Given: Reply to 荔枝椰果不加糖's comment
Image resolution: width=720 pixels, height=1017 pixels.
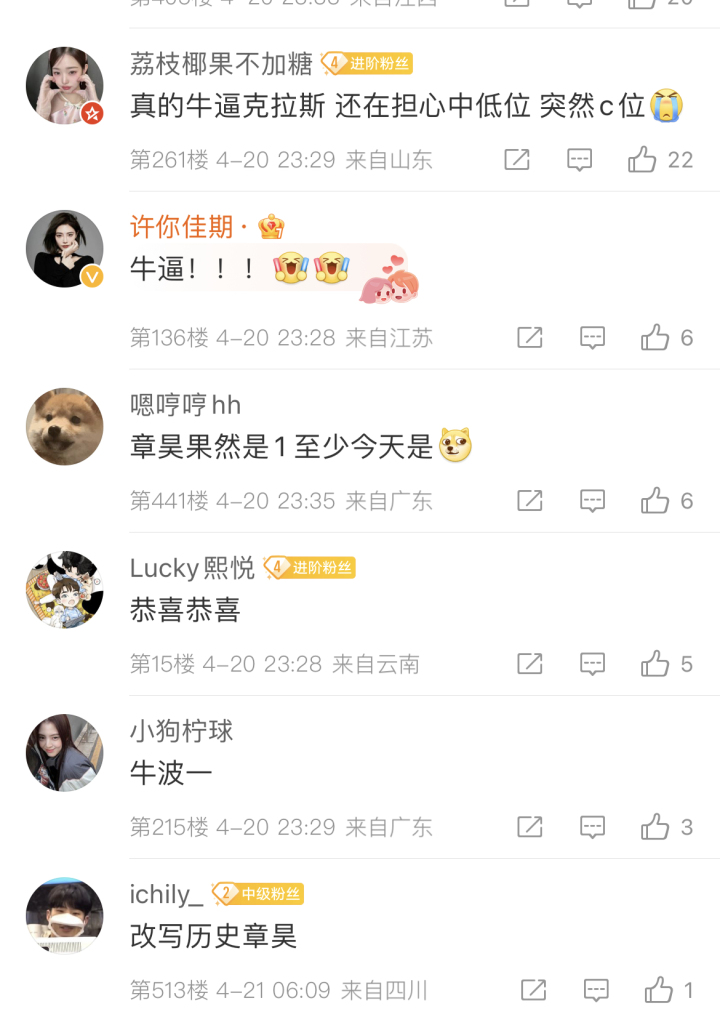Looking at the screenshot, I should pyautogui.click(x=580, y=160).
